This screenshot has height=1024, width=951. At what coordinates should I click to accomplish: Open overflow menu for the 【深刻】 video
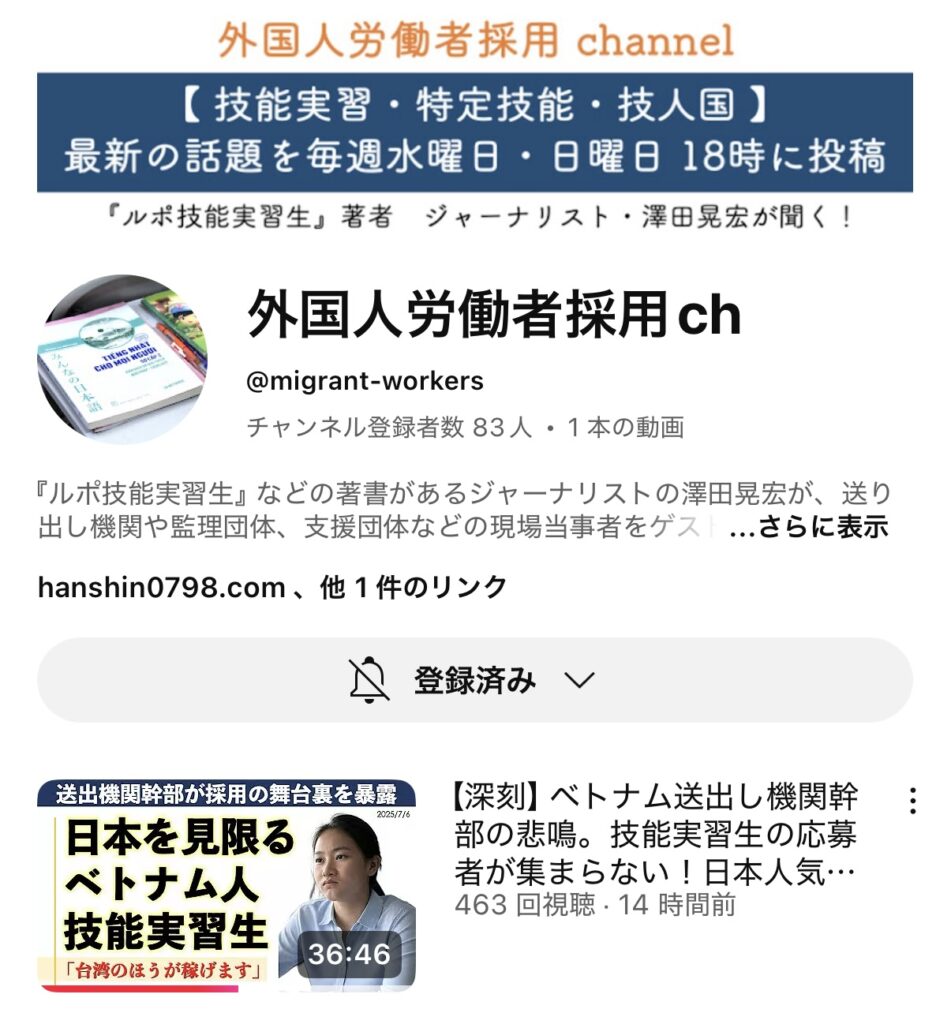pos(911,801)
